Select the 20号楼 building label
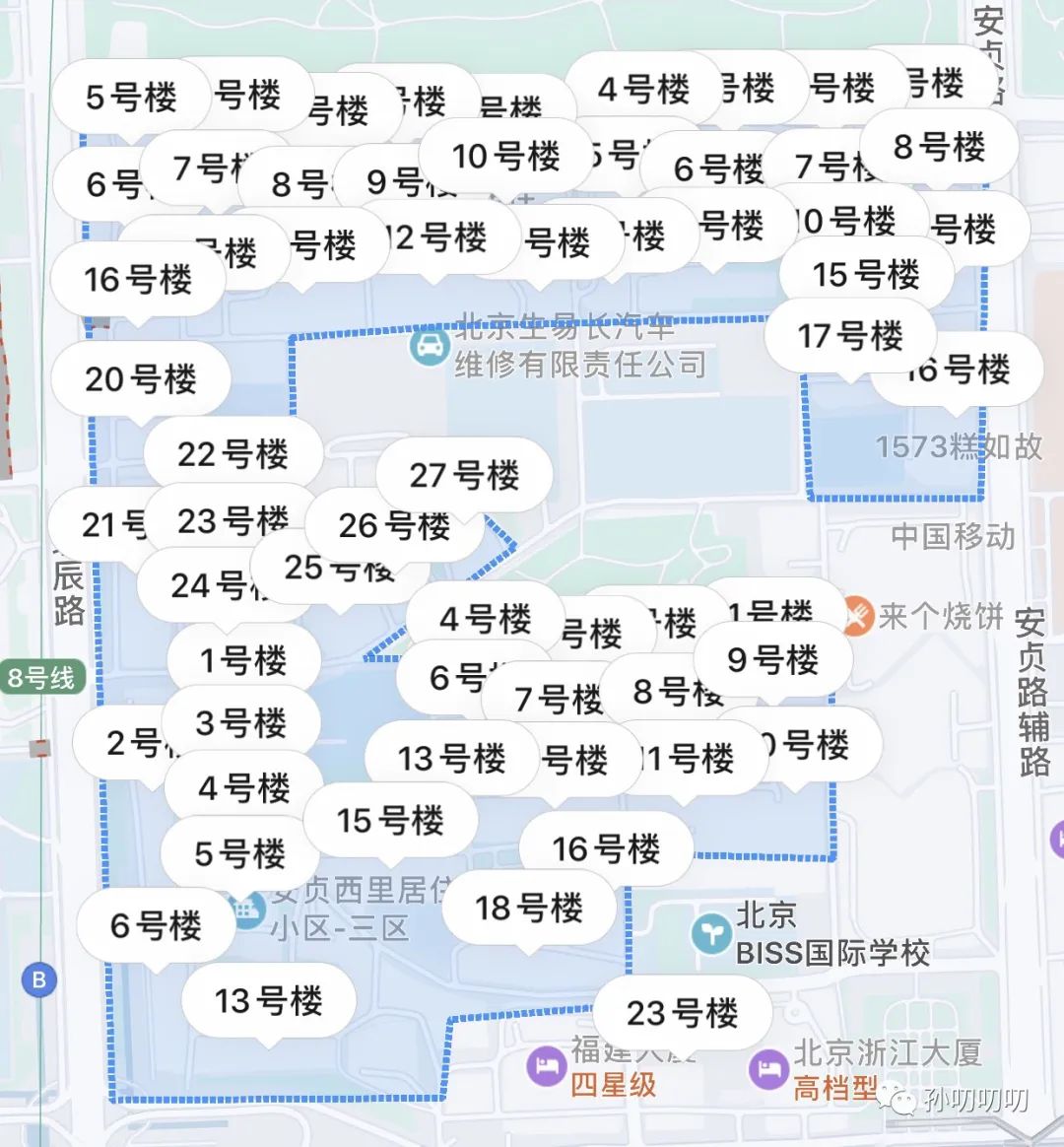Viewport: 1064px width, 1147px height. click(141, 379)
